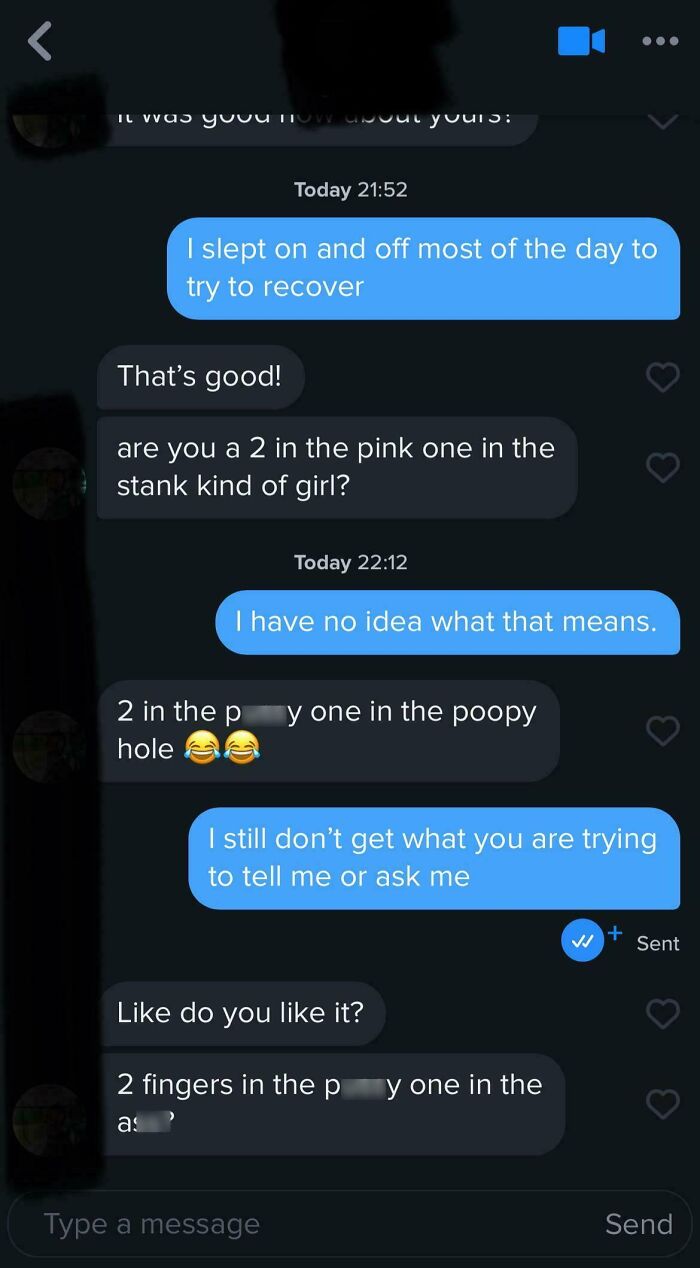Tap the blue read receipts checkmark badge

pyautogui.click(x=583, y=942)
